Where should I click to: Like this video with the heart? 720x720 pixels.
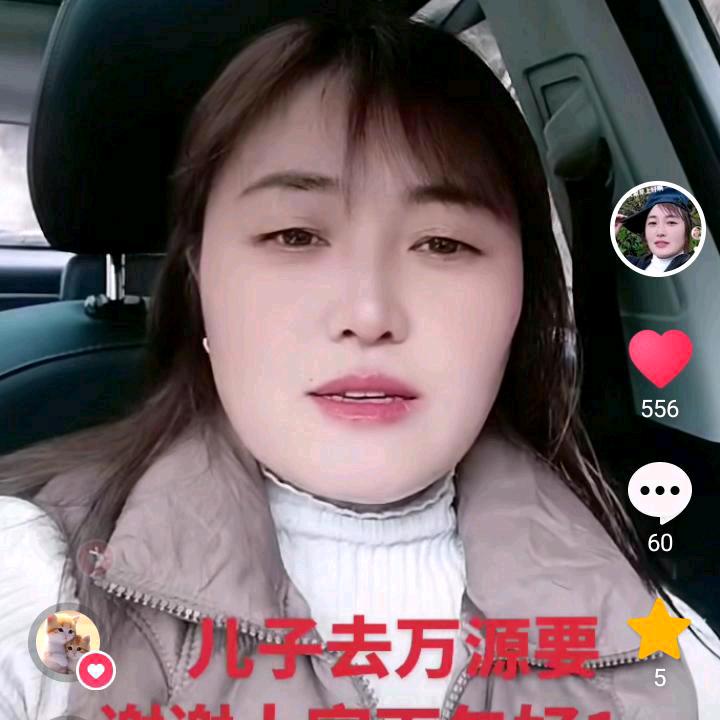coord(660,358)
